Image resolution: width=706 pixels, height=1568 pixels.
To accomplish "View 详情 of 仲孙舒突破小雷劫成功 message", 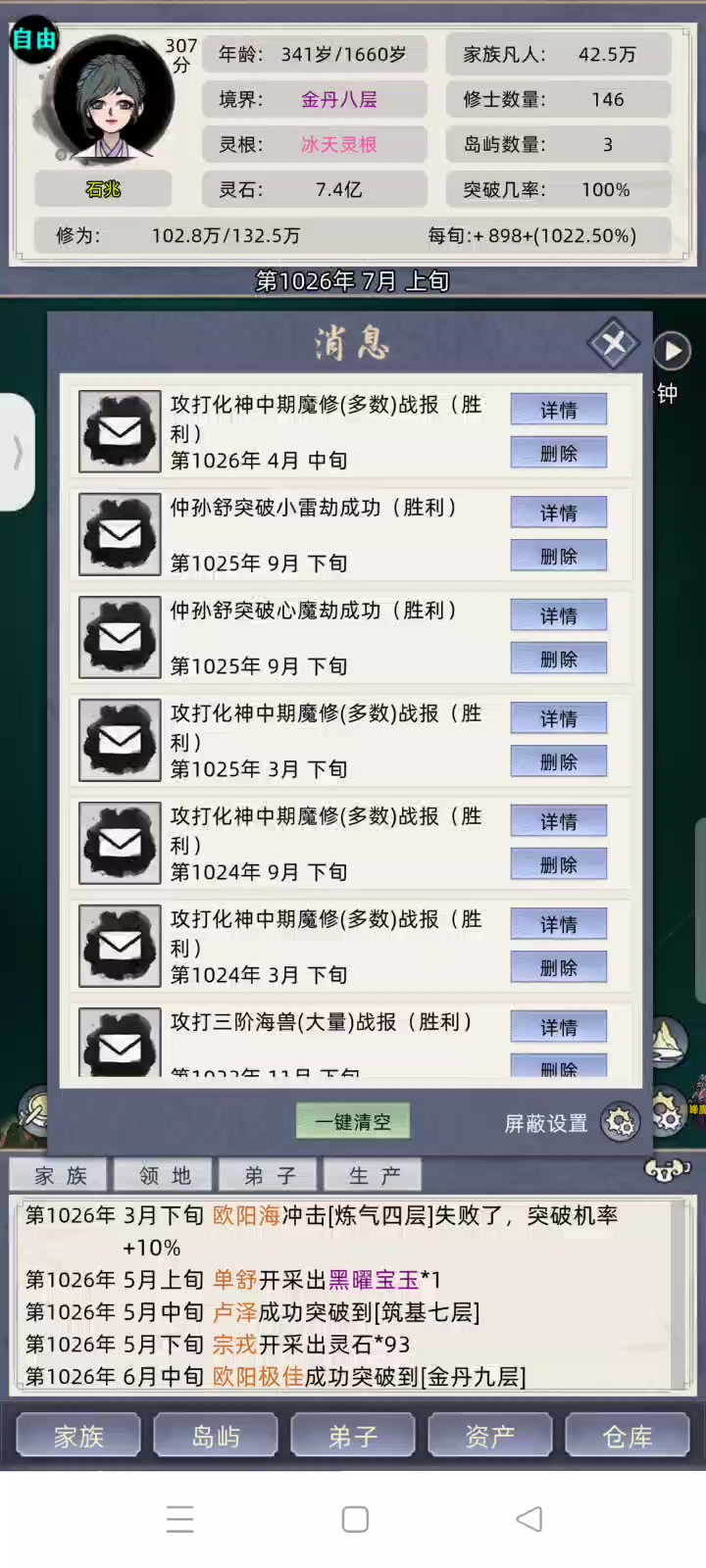I will pyautogui.click(x=559, y=513).
